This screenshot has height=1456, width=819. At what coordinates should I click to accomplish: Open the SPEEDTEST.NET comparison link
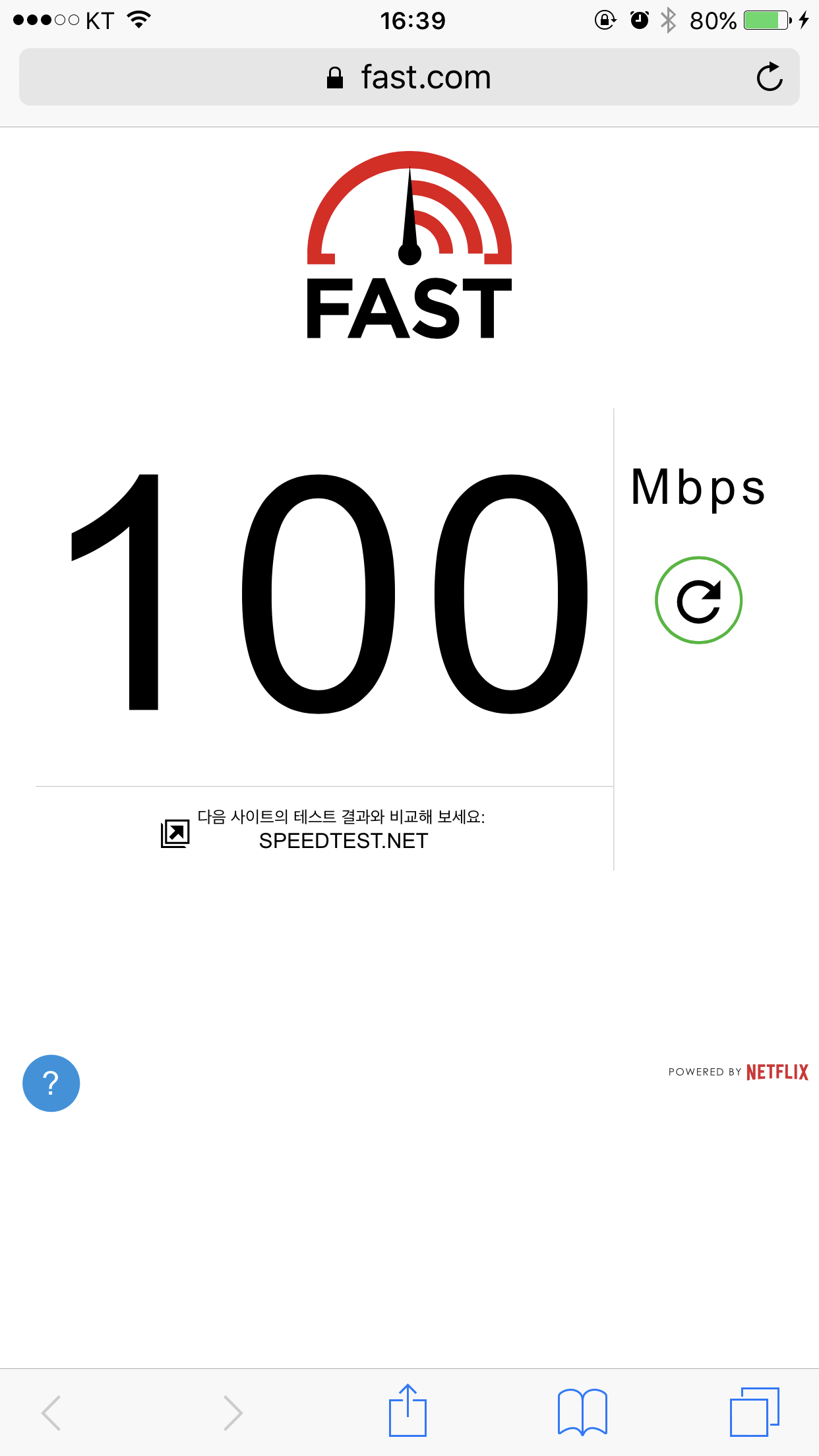point(343,840)
